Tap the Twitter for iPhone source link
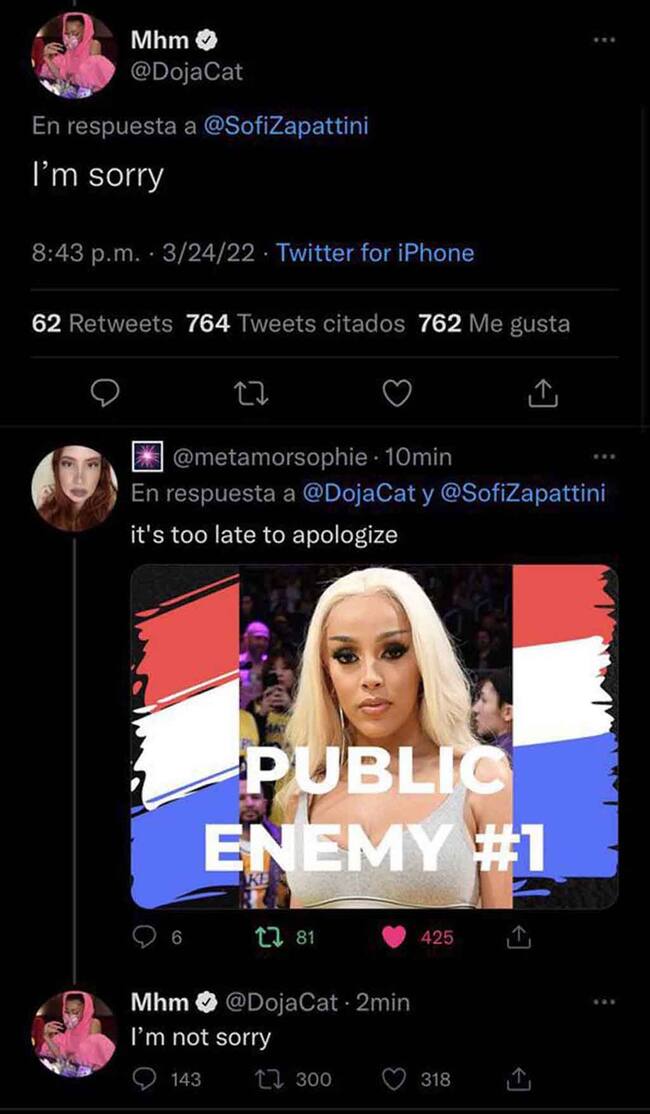The image size is (650, 1114). pos(375,253)
